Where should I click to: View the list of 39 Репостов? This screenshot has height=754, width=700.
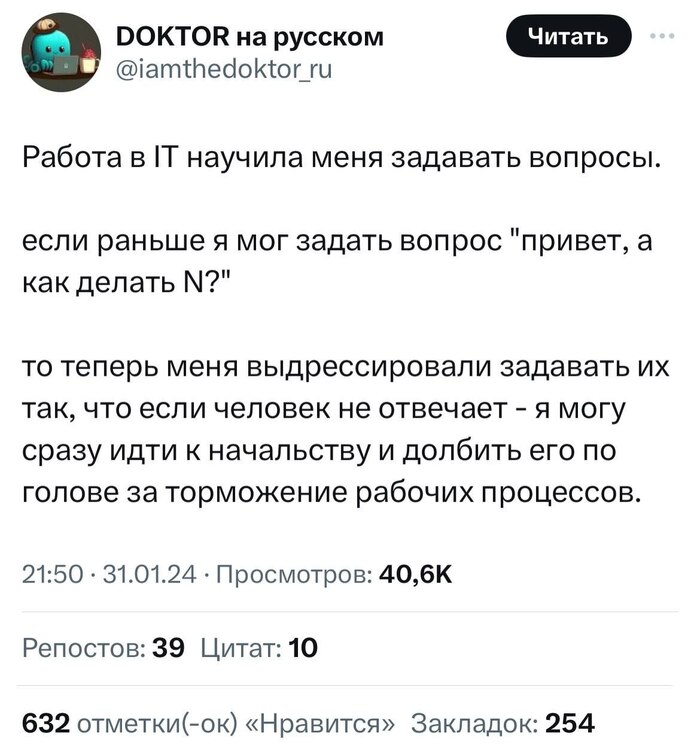tap(102, 649)
